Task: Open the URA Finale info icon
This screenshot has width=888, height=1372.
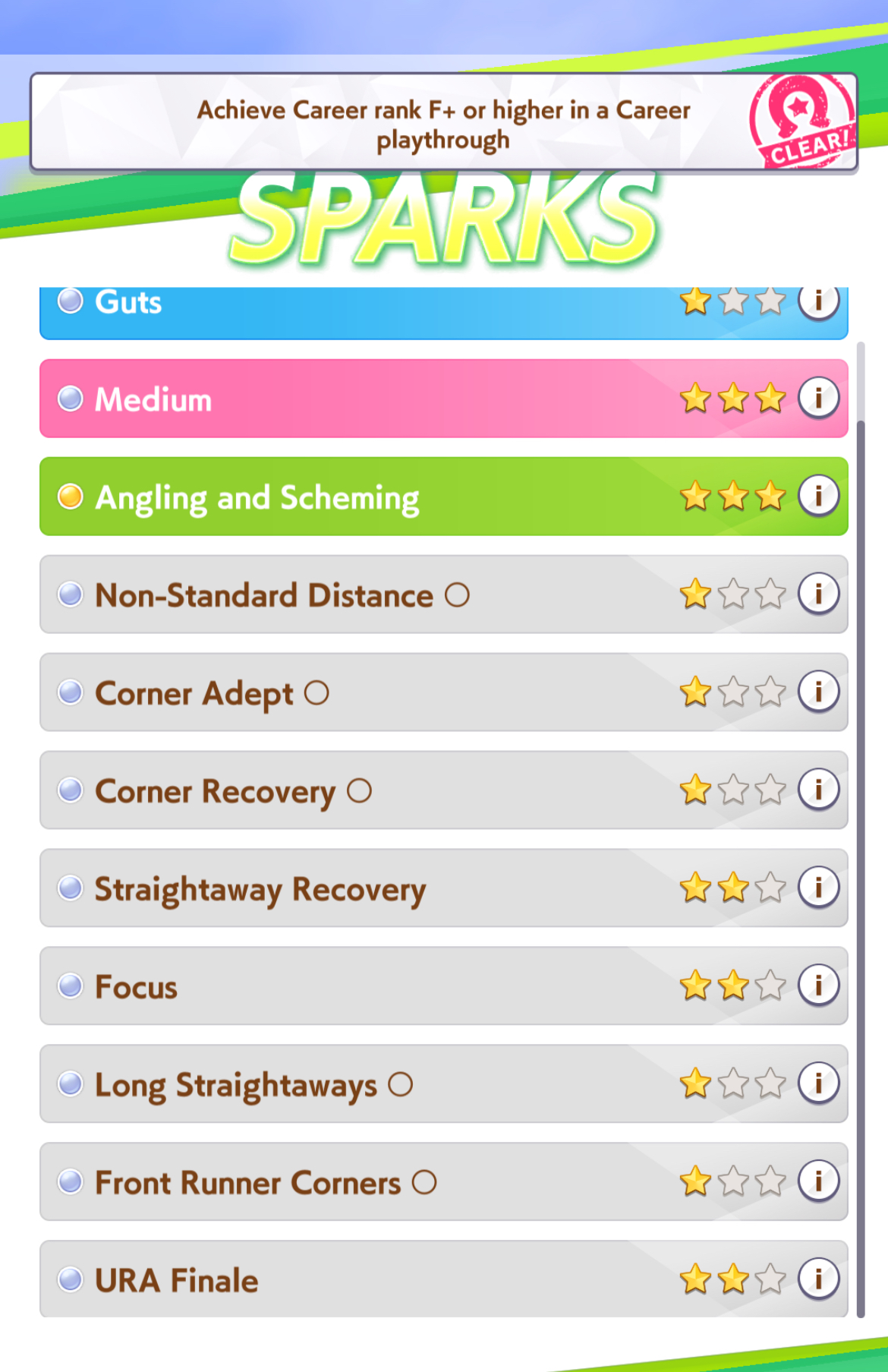Action: pos(818,1279)
